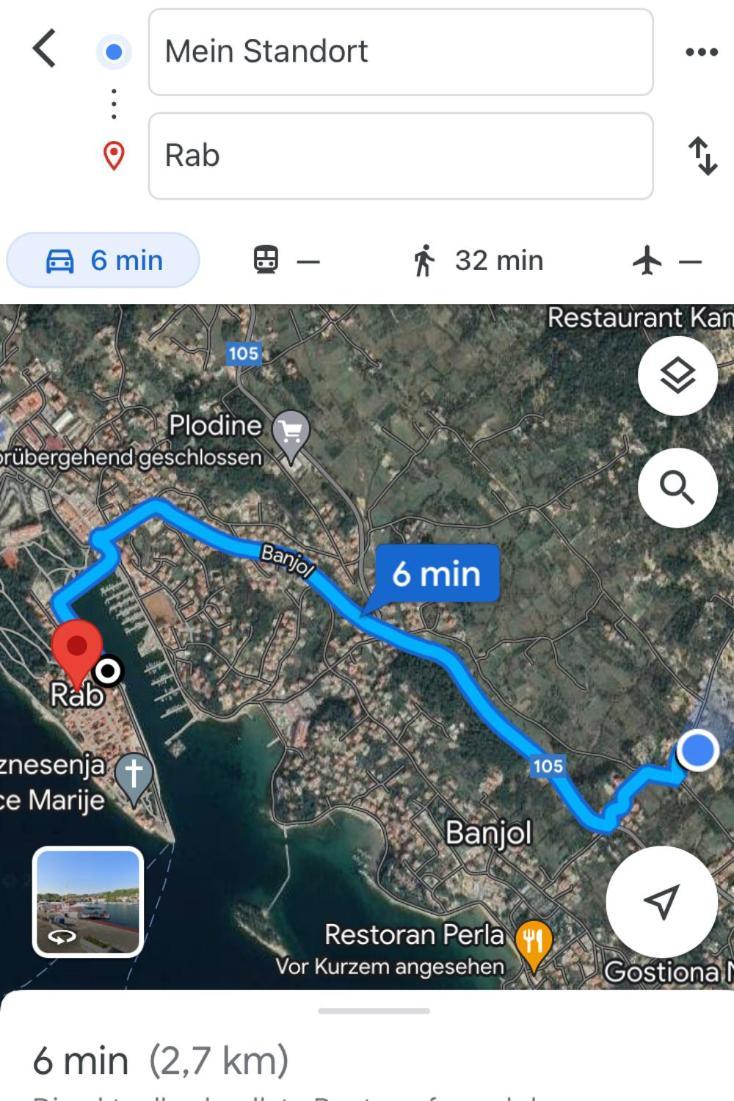Switch to public transit mode

pos(286,261)
